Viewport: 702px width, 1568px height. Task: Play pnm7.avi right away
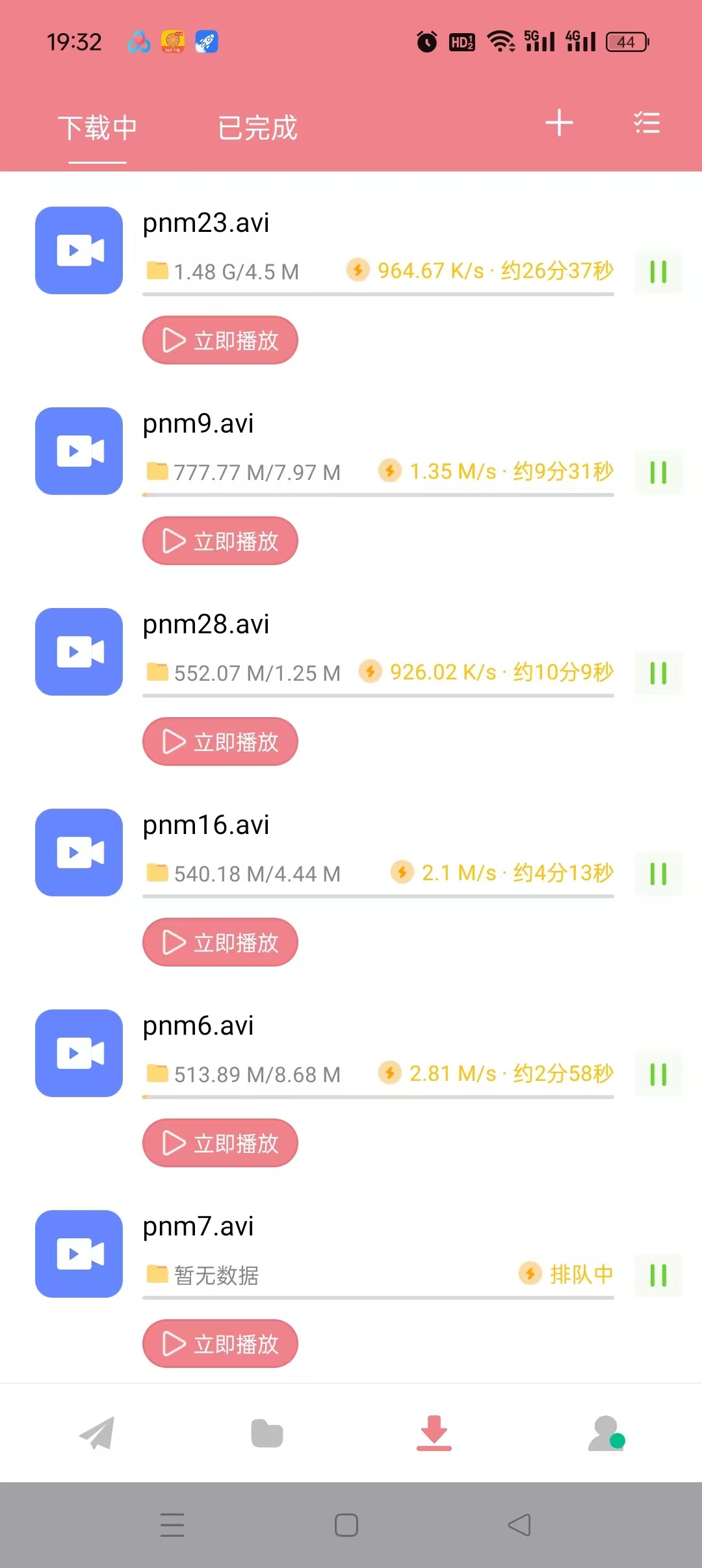[x=220, y=1344]
